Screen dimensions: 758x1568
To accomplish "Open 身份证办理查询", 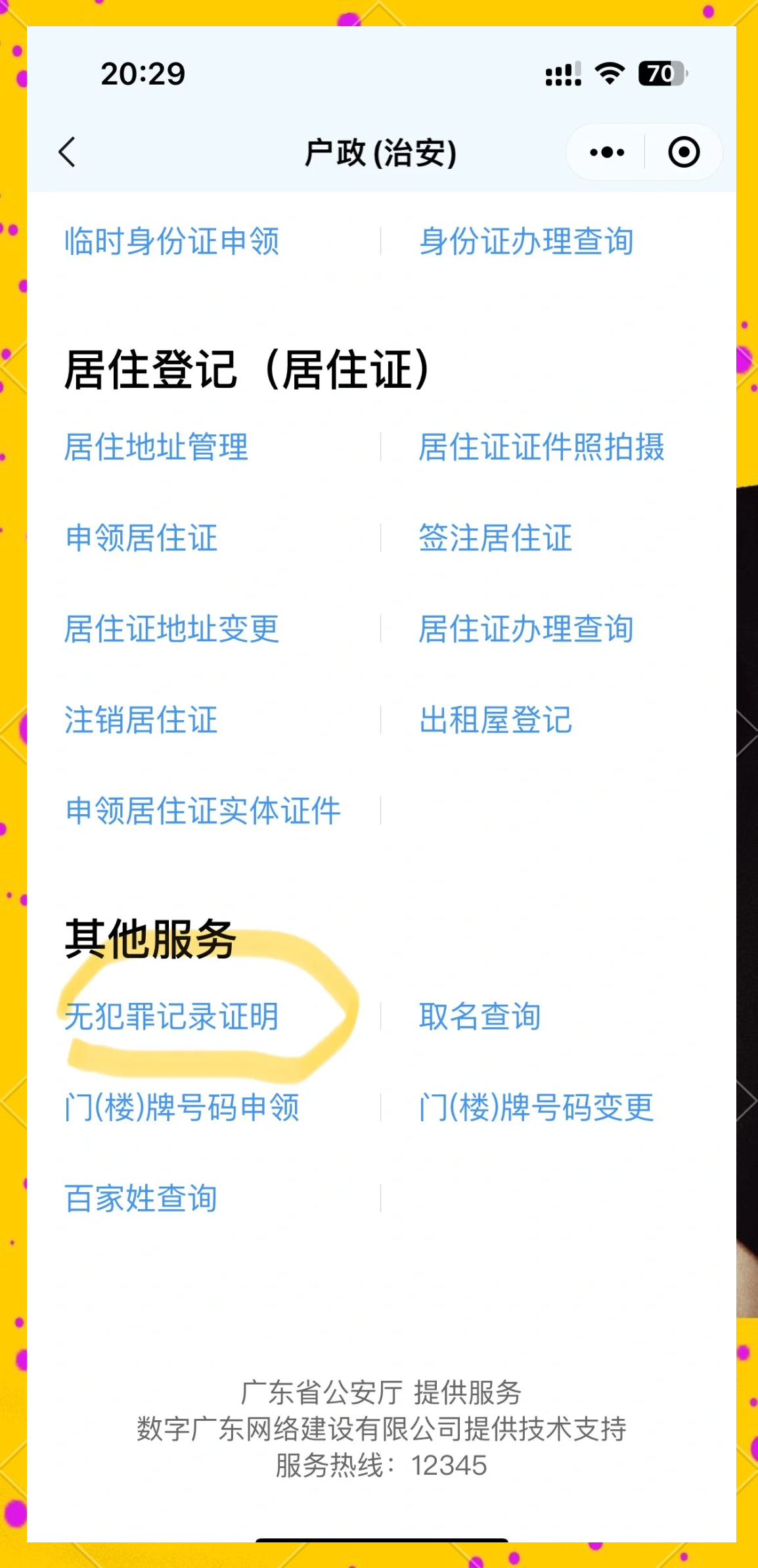I will tap(526, 241).
